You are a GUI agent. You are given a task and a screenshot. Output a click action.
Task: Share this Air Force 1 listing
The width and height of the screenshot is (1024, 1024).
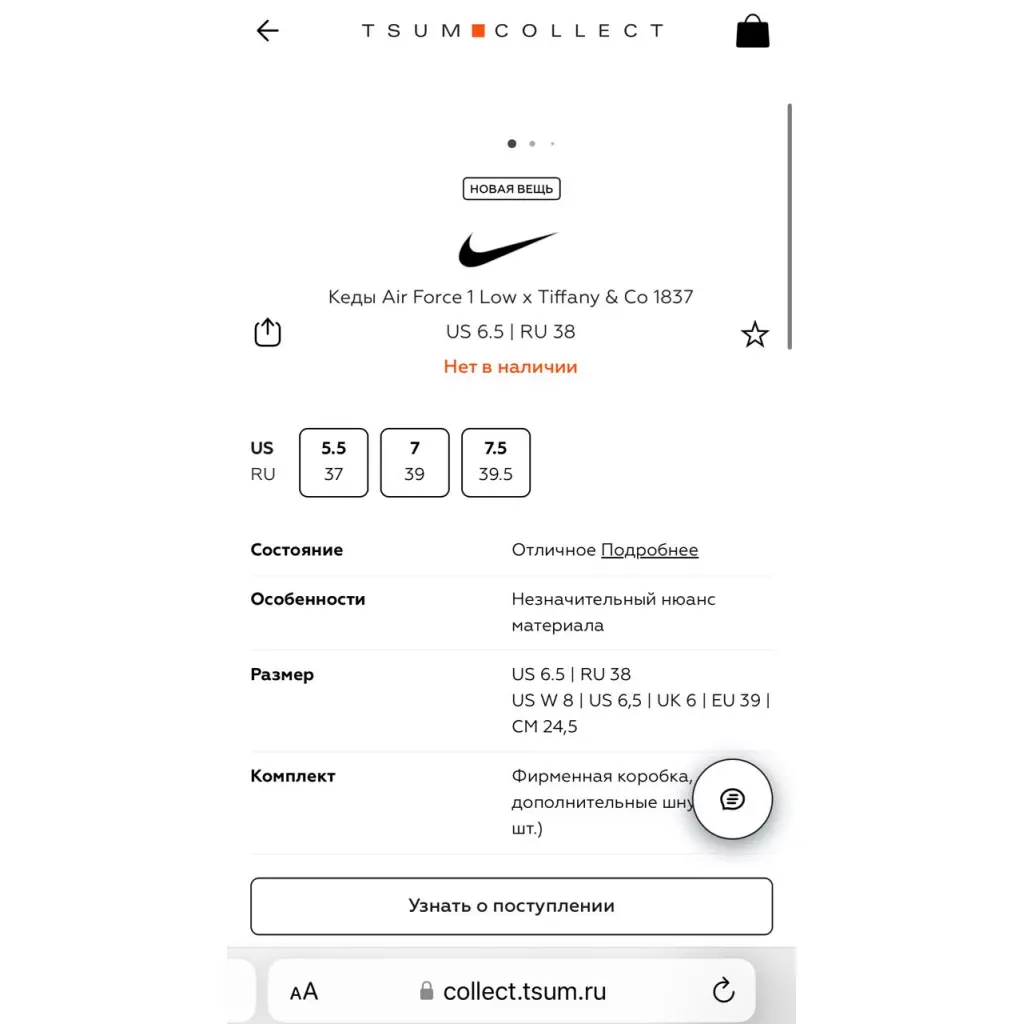(268, 332)
